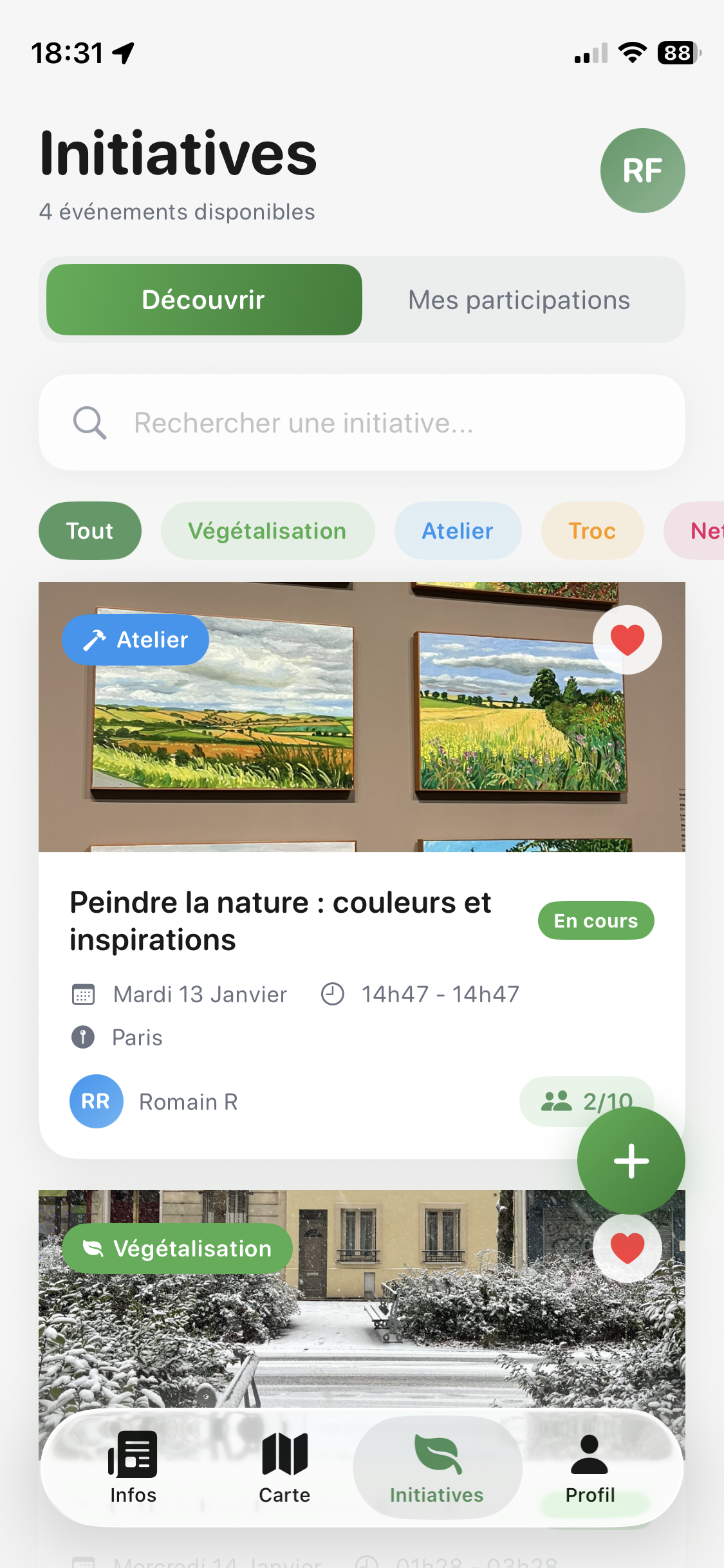The width and height of the screenshot is (724, 1568).
Task: Select the Atelier filter chip
Action: pyautogui.click(x=458, y=530)
